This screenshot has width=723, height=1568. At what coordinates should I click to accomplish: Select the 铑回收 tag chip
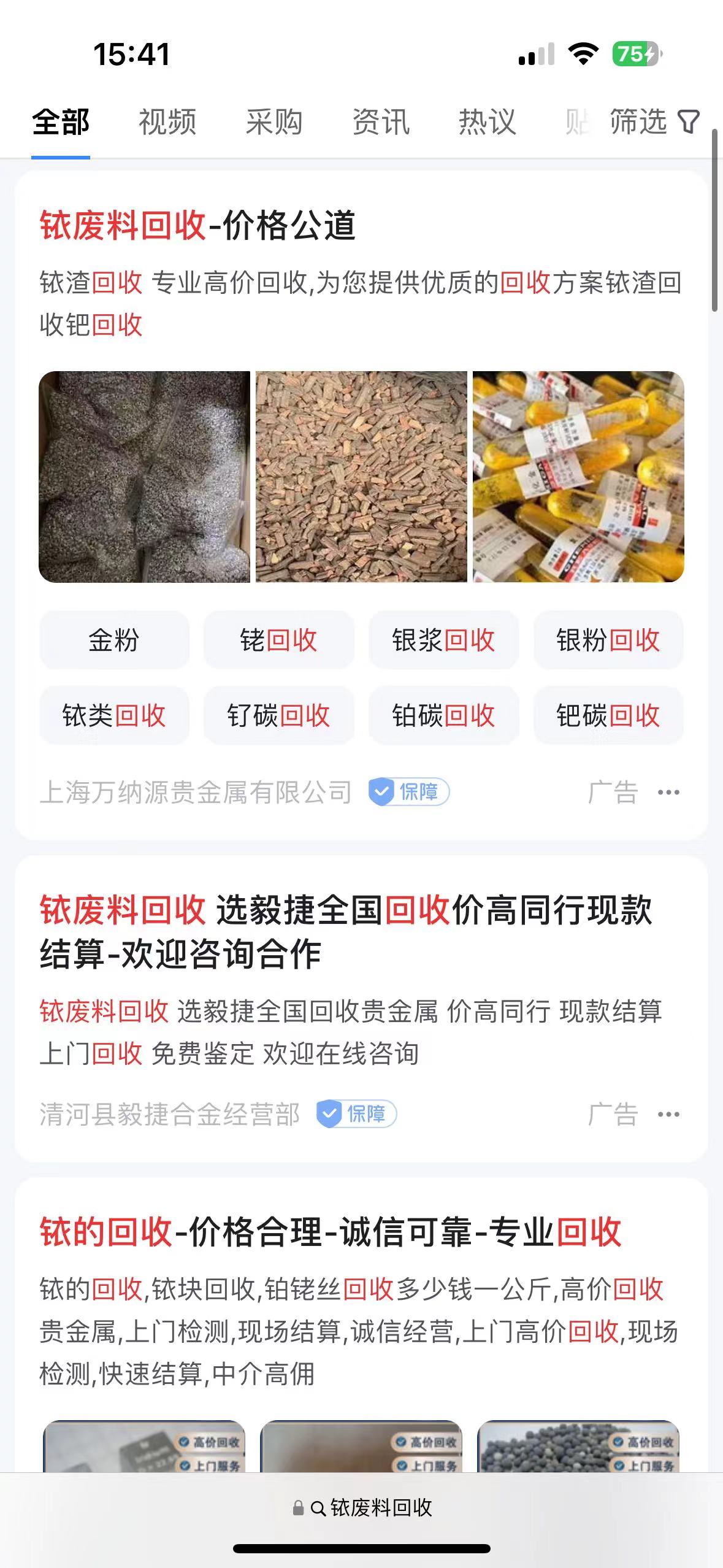click(278, 639)
